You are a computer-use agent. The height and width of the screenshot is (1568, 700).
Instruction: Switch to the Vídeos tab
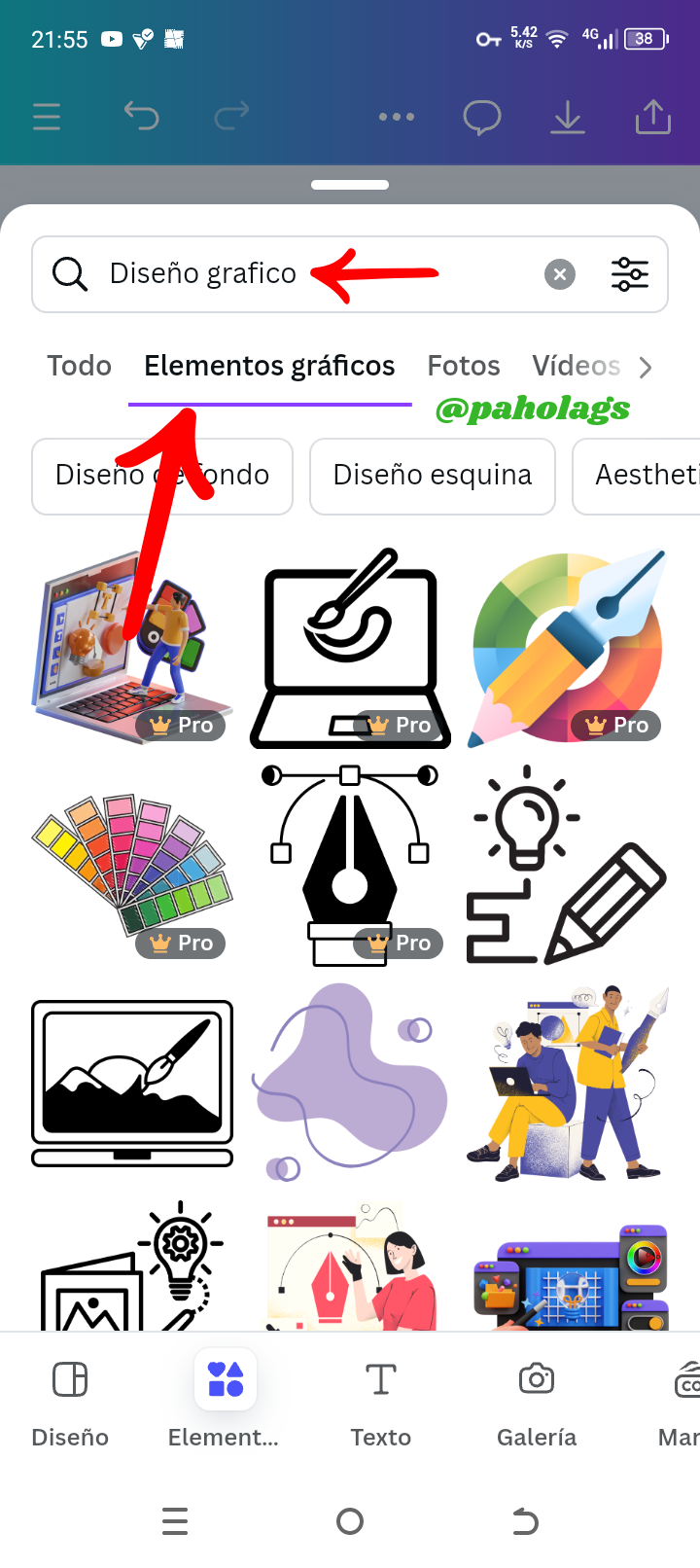[577, 366]
